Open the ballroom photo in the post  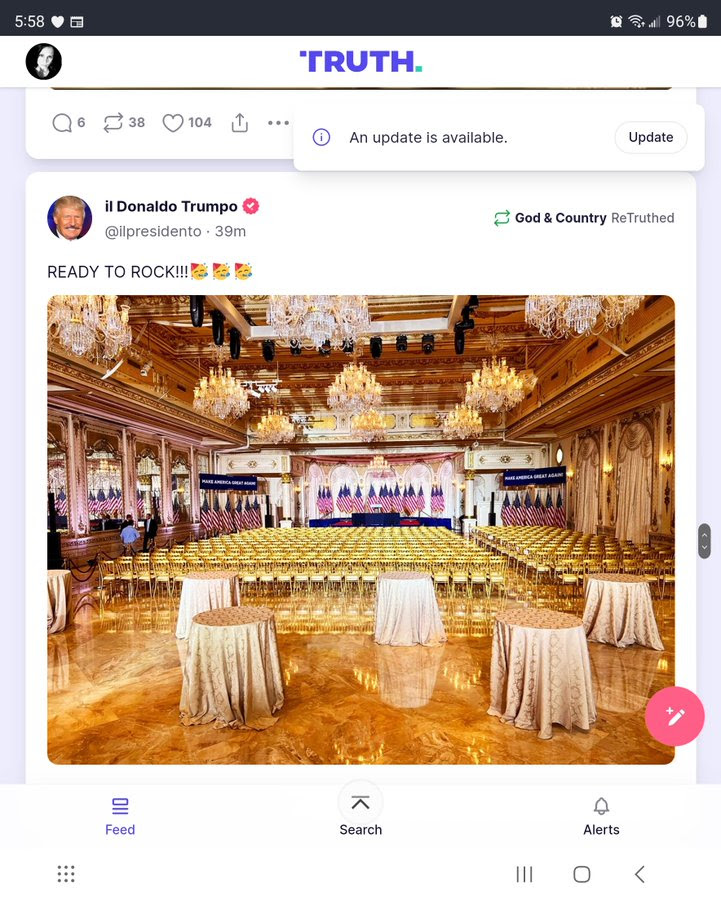click(x=360, y=530)
